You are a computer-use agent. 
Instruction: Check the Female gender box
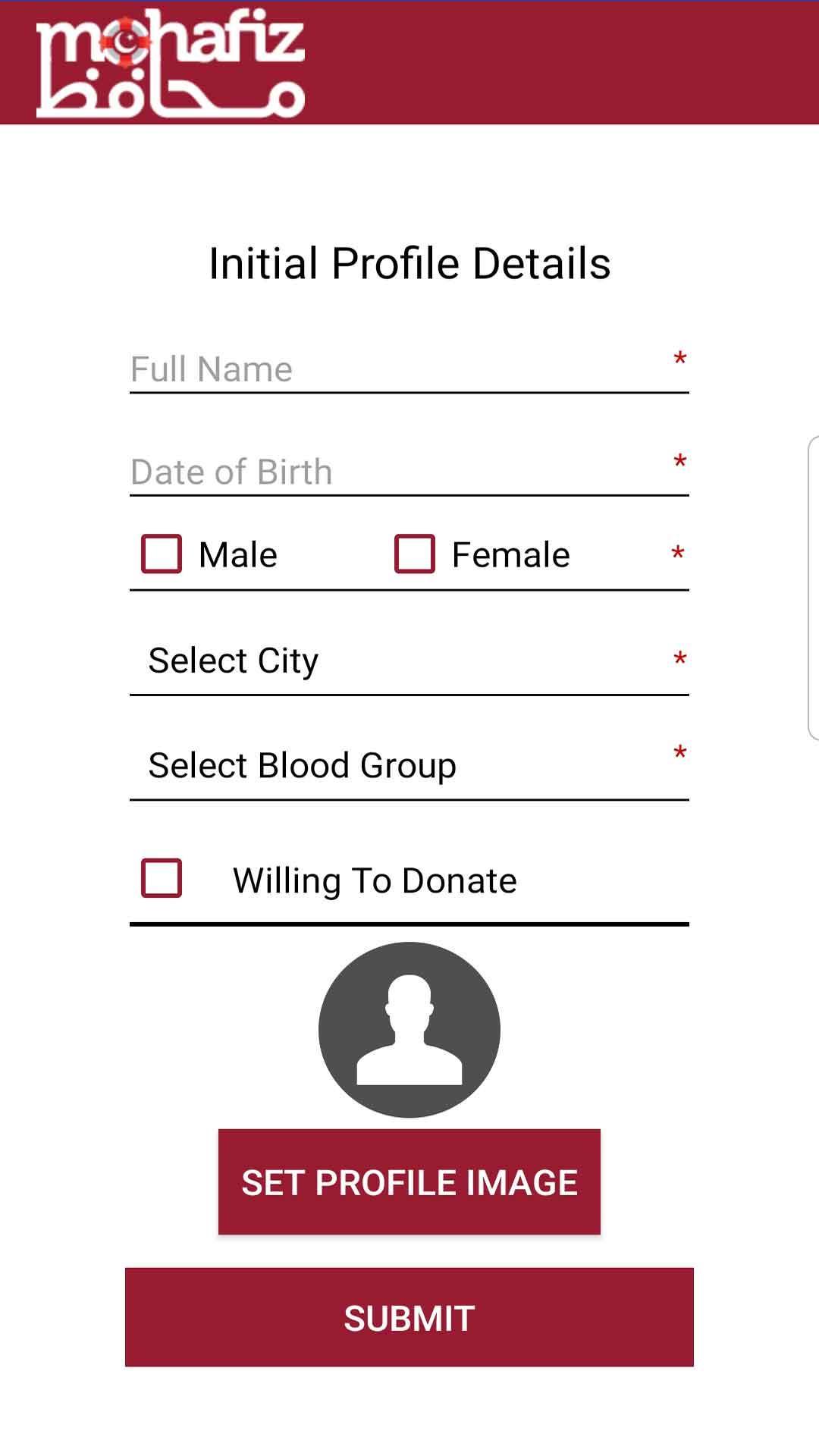point(415,554)
